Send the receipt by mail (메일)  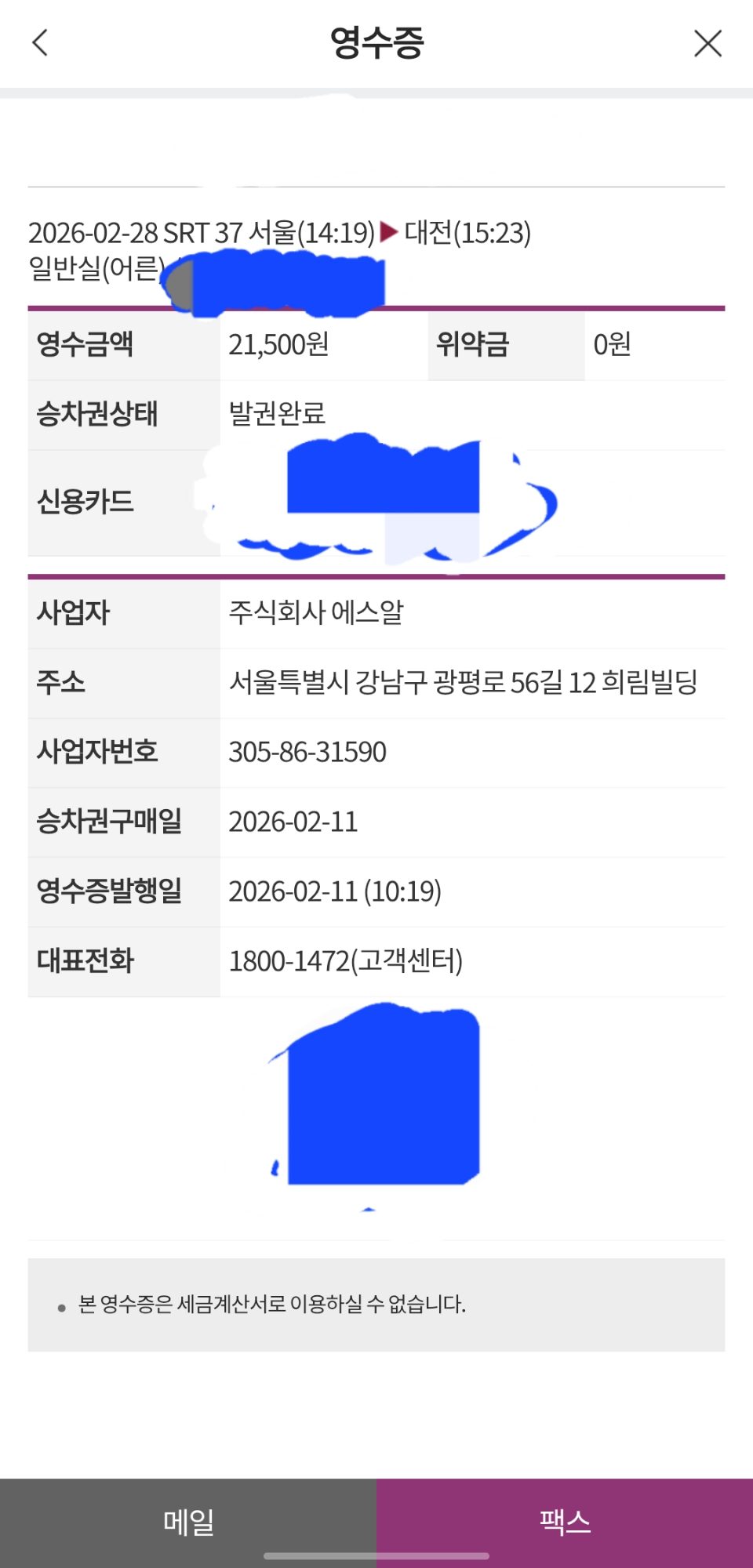188,1521
